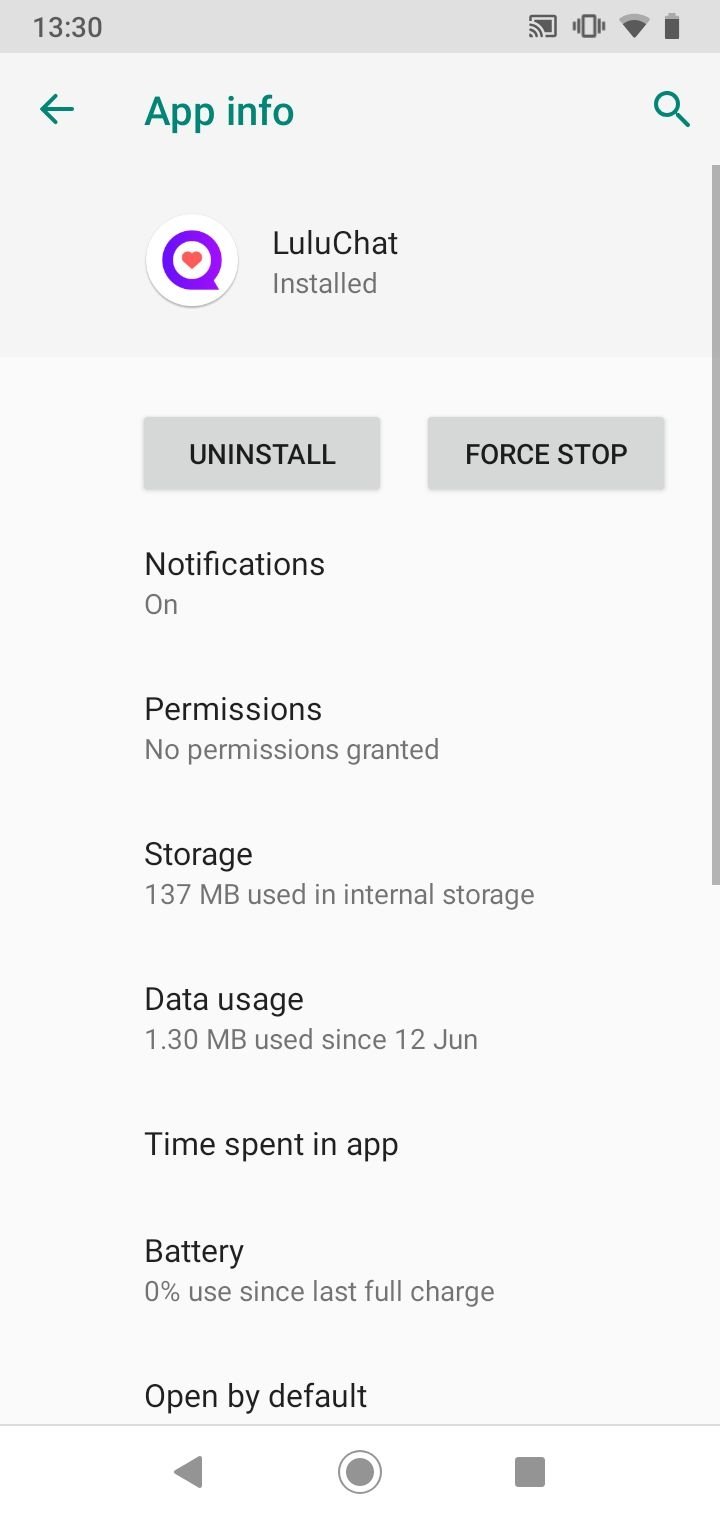
Task: Open the search magnifier icon
Action: (x=672, y=110)
